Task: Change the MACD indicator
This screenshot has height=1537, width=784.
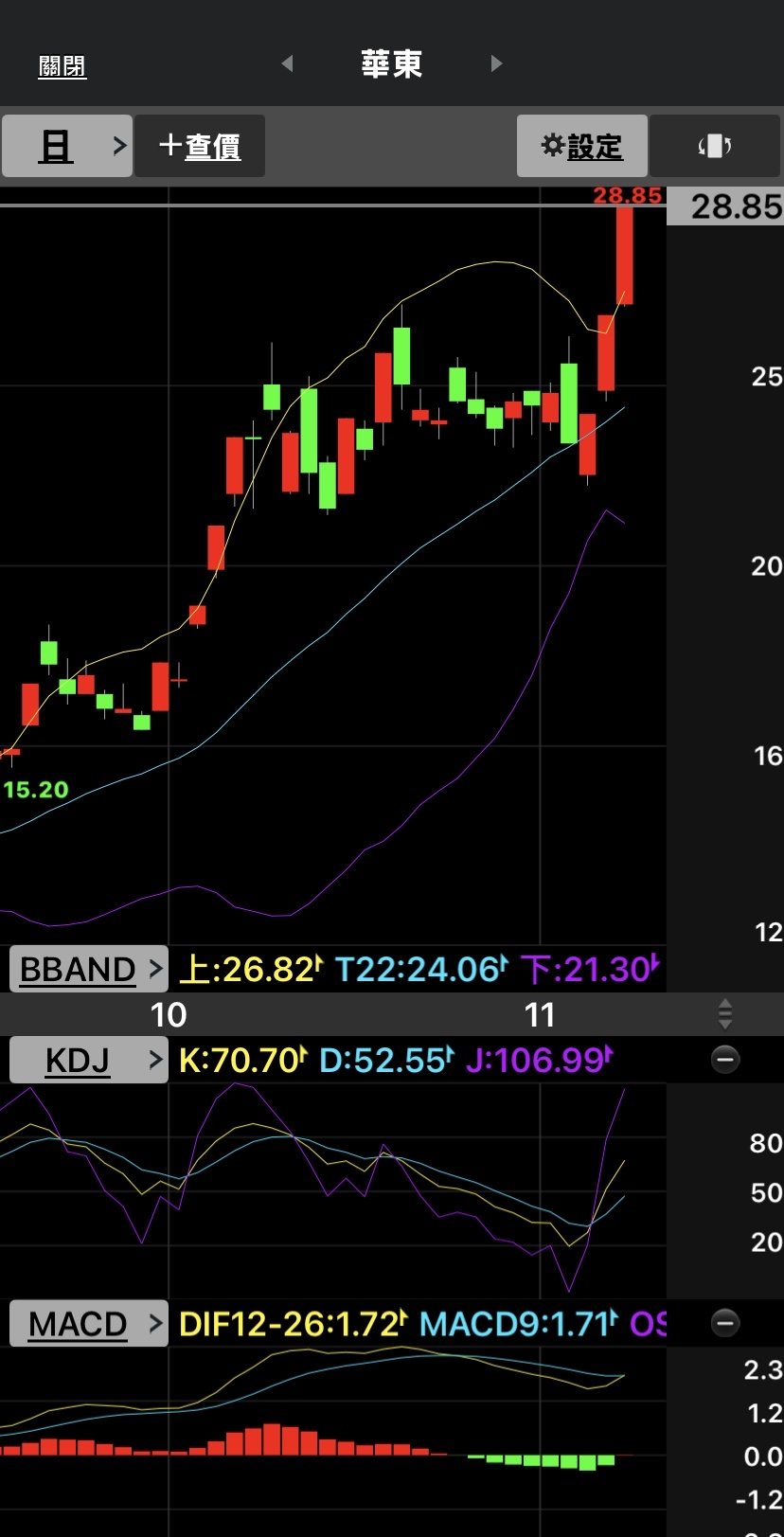Action: coord(89,1323)
